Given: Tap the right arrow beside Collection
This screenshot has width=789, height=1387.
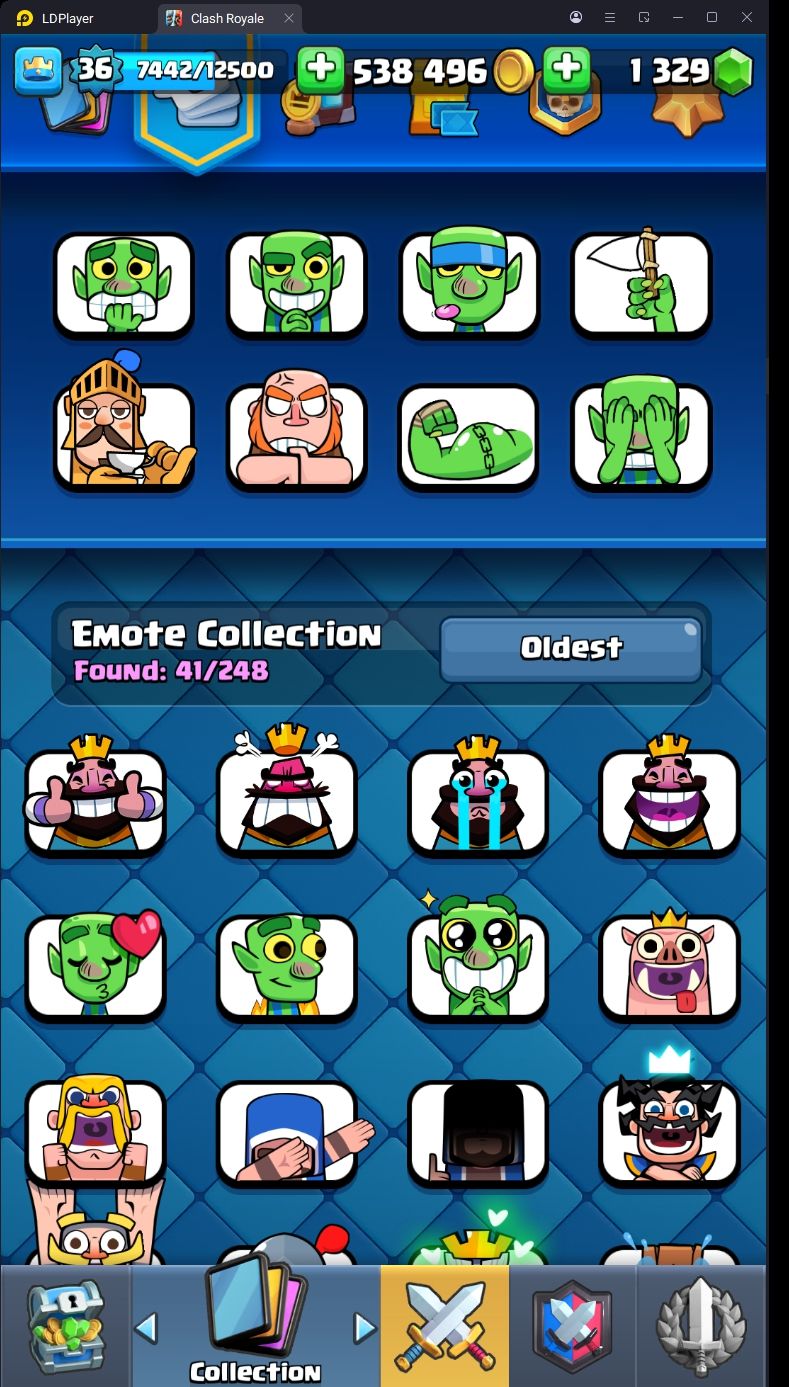Looking at the screenshot, I should point(365,1328).
